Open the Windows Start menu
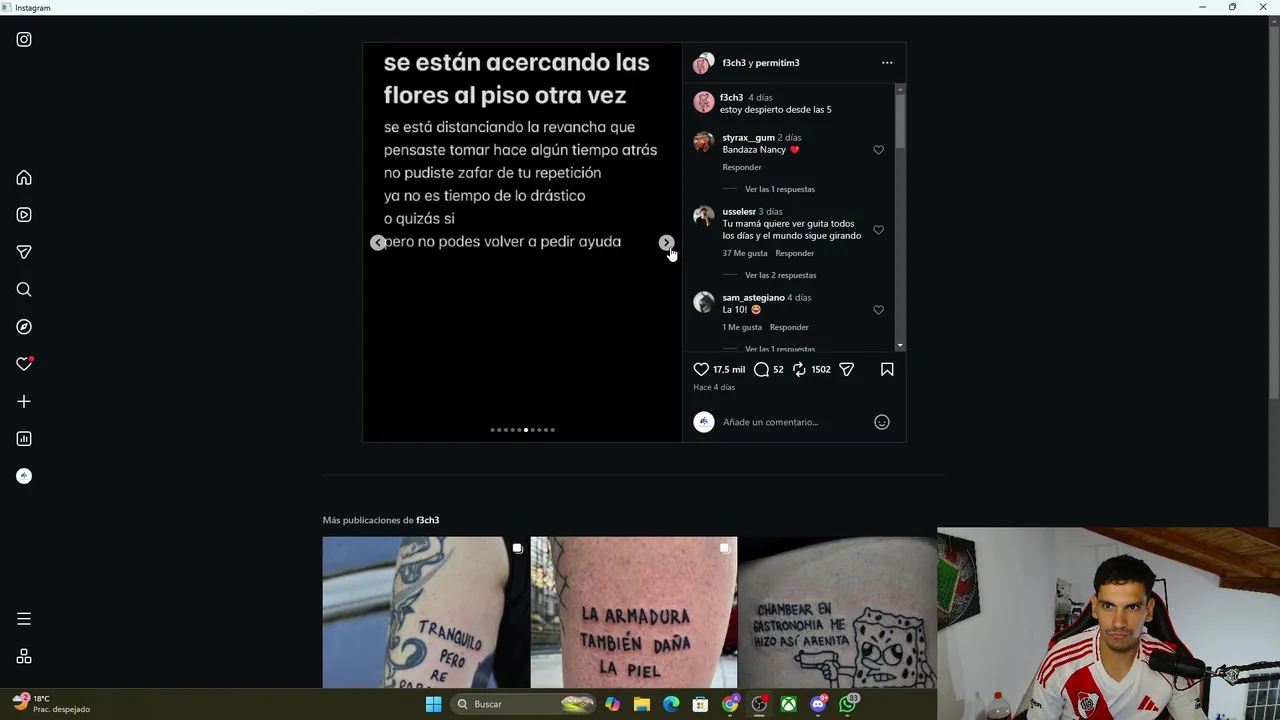This screenshot has height=720, width=1280. [x=433, y=704]
